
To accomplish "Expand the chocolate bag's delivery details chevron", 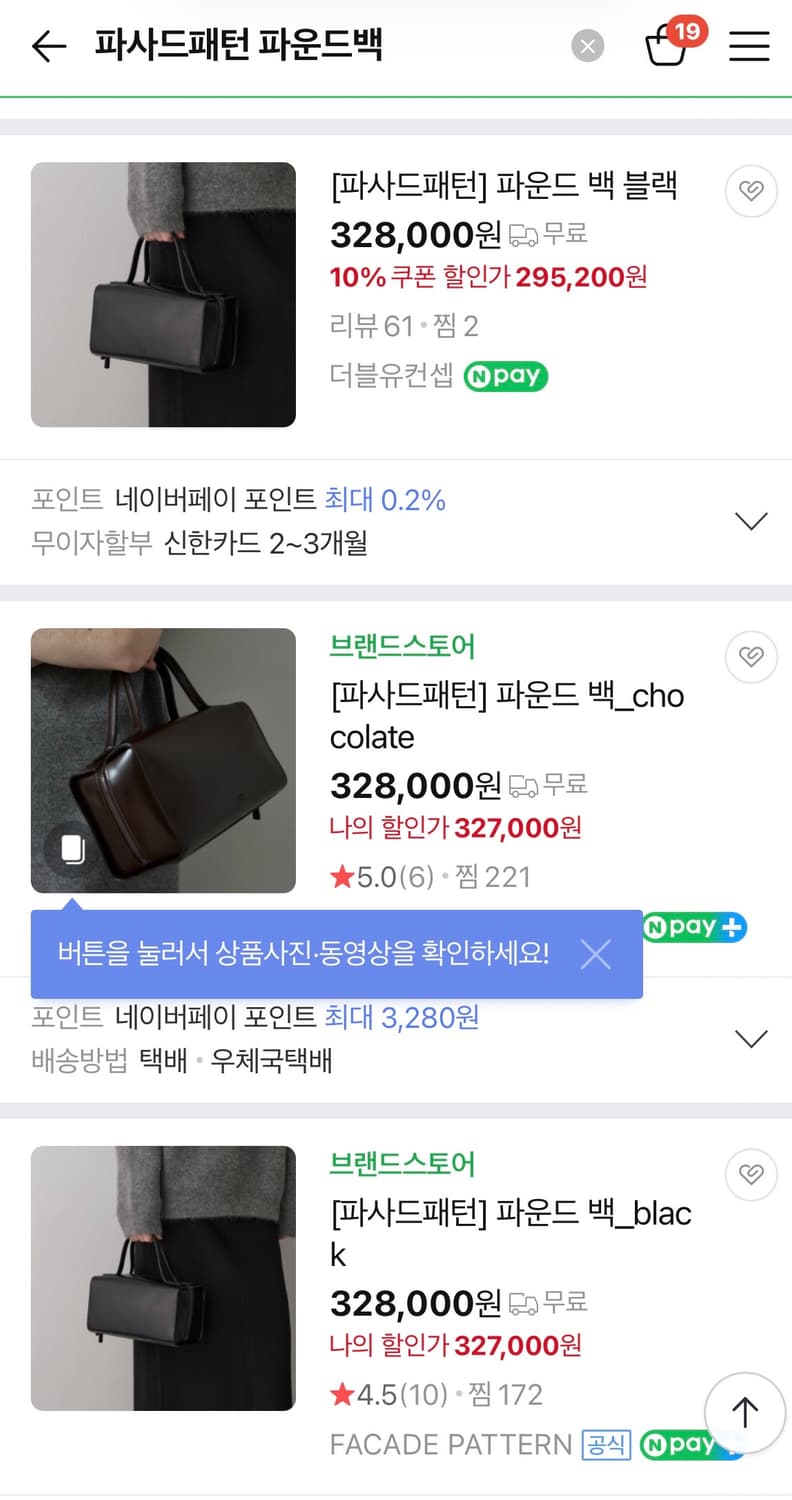I will pyautogui.click(x=751, y=1038).
